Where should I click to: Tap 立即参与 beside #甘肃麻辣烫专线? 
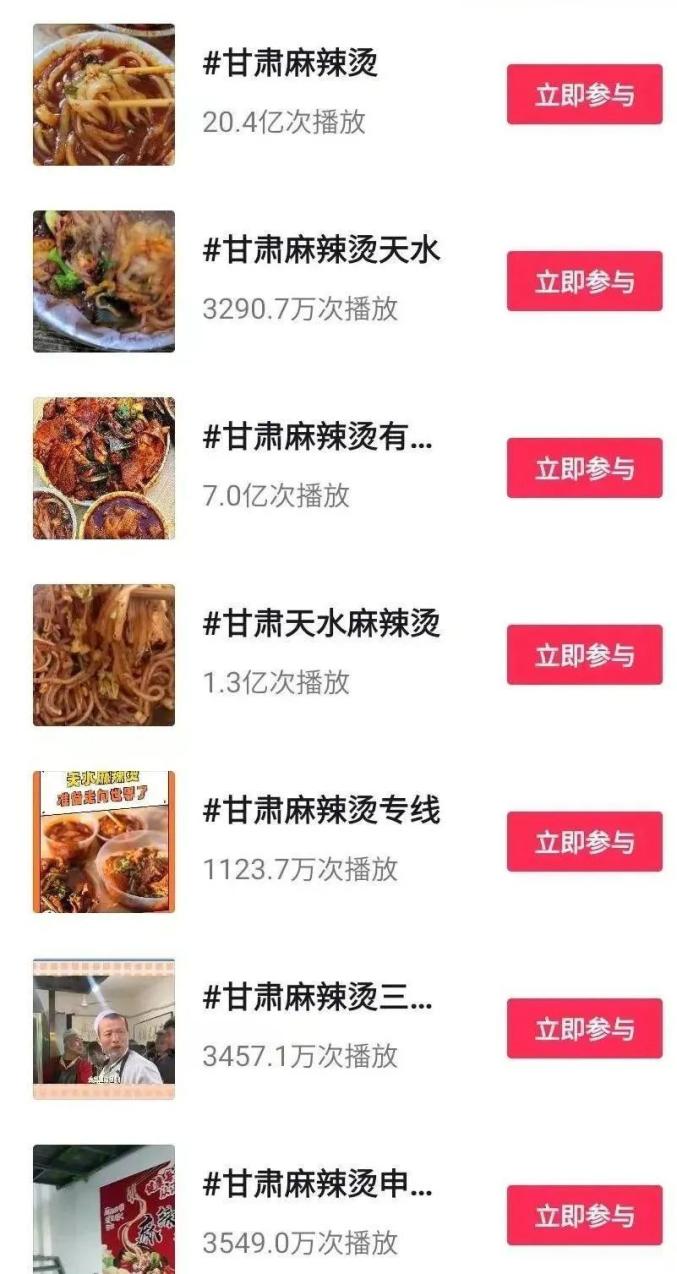tap(584, 842)
